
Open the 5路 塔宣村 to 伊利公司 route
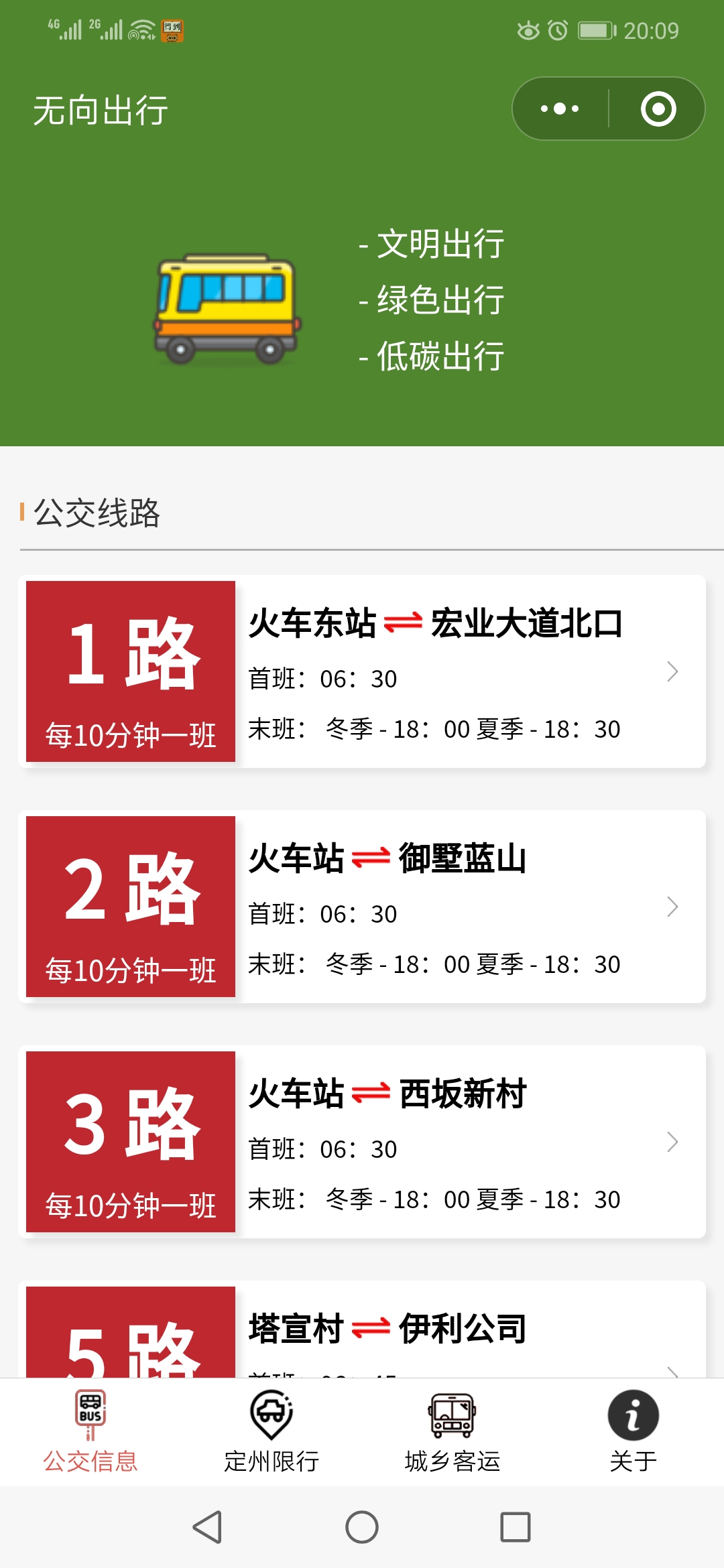click(362, 1329)
